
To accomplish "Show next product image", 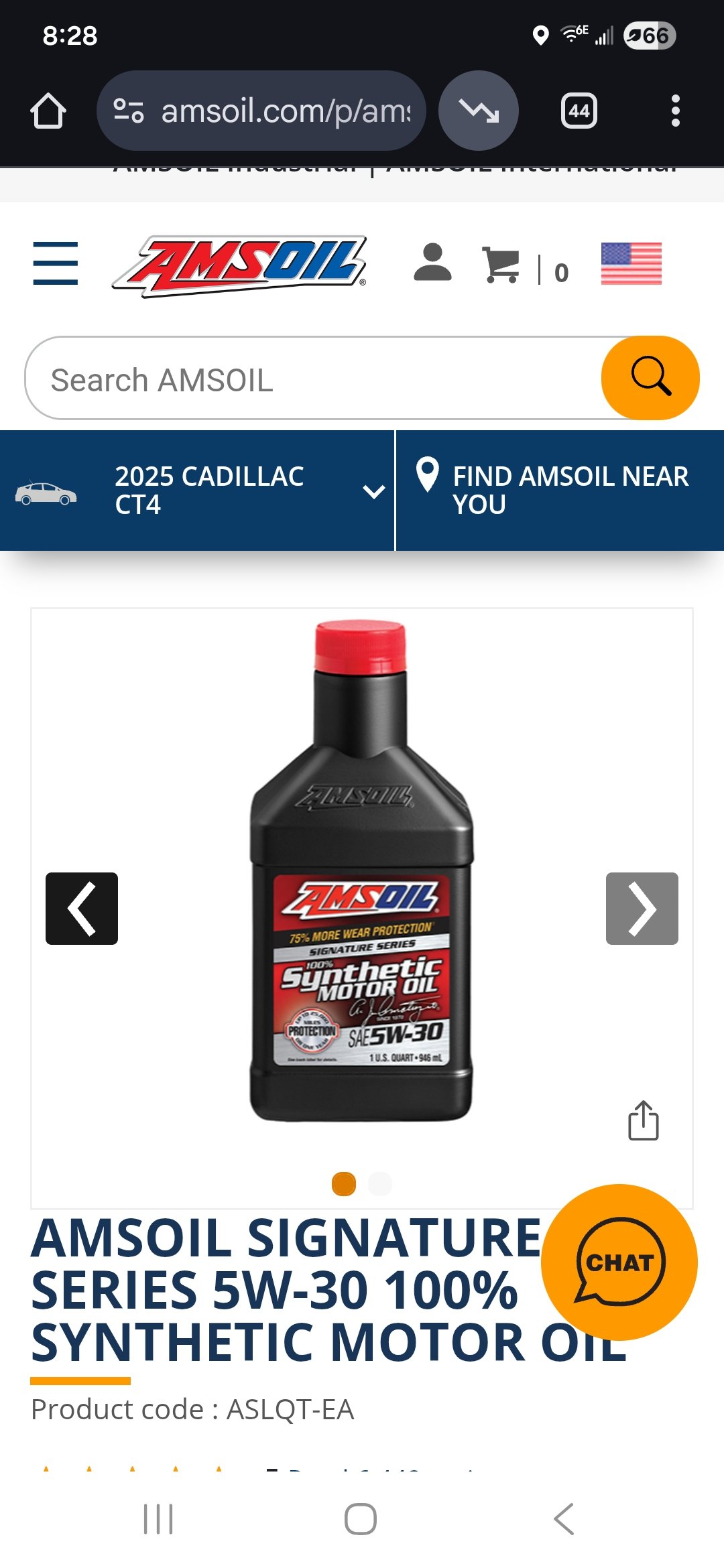I will pyautogui.click(x=642, y=909).
